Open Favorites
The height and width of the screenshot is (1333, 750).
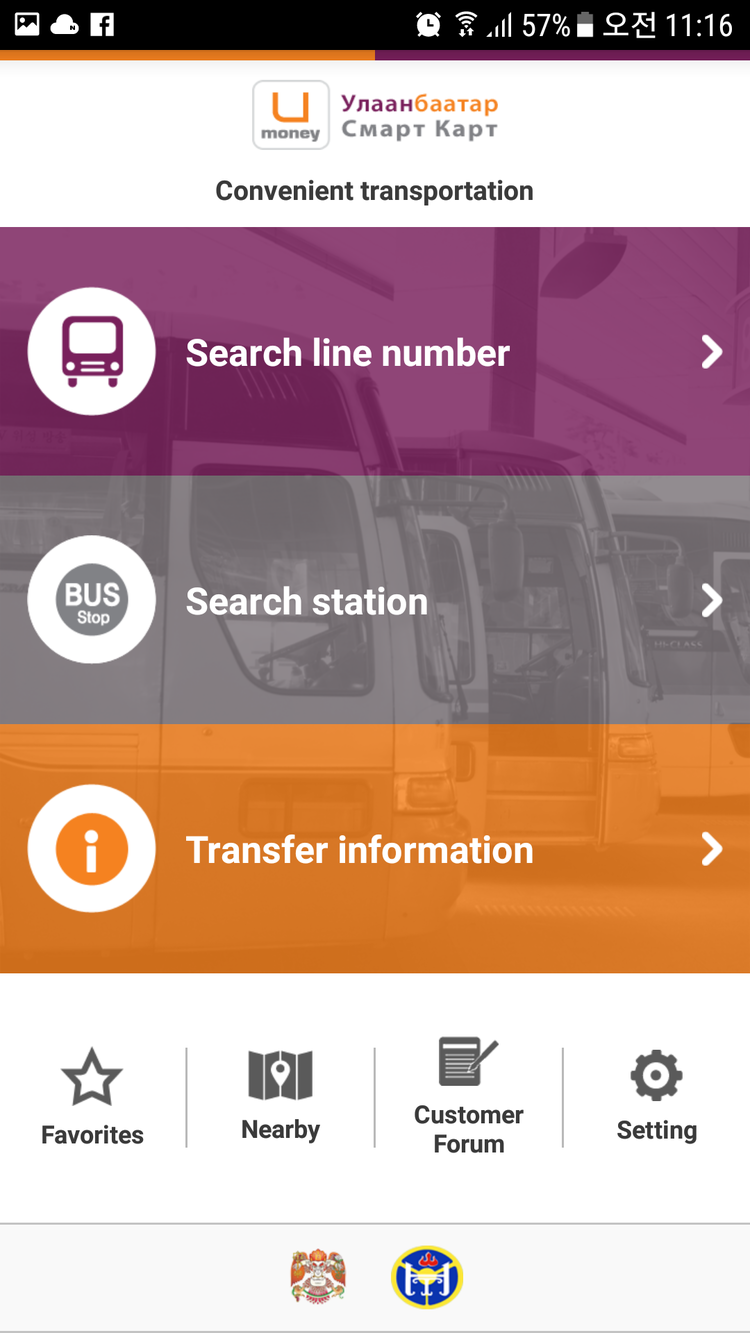pos(92,1098)
